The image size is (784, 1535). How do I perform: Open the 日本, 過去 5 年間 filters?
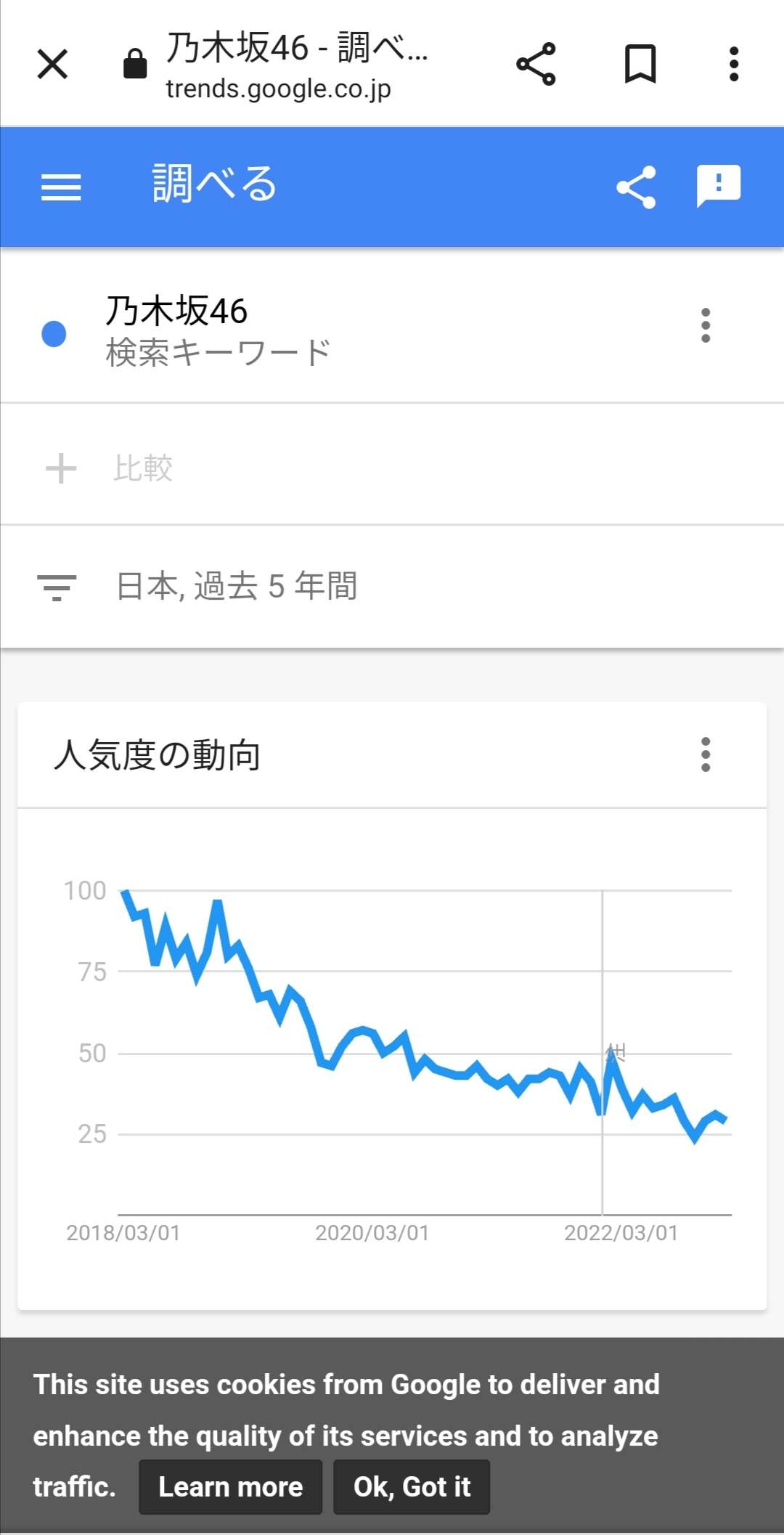(236, 587)
